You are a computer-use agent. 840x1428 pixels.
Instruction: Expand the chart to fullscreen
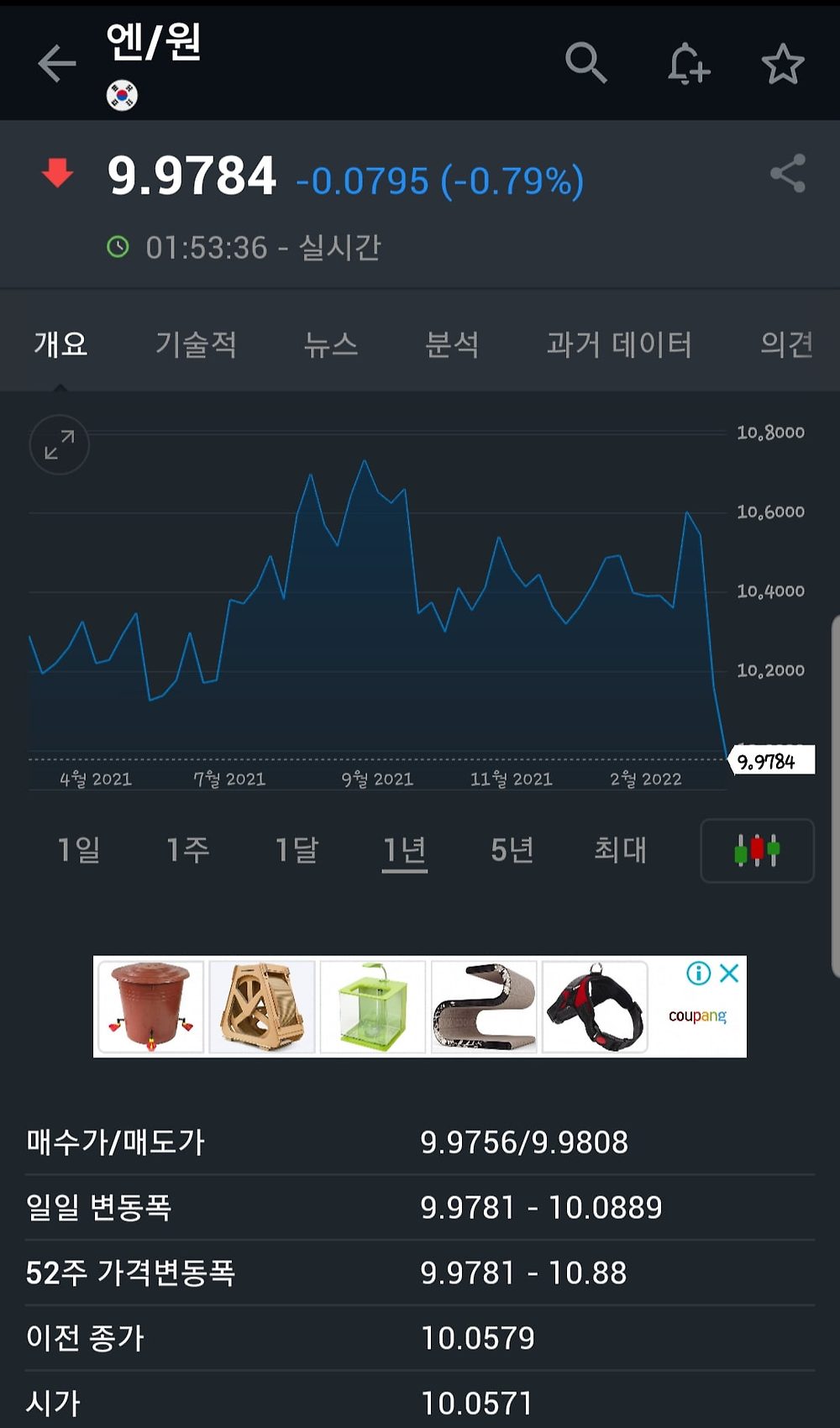(59, 444)
